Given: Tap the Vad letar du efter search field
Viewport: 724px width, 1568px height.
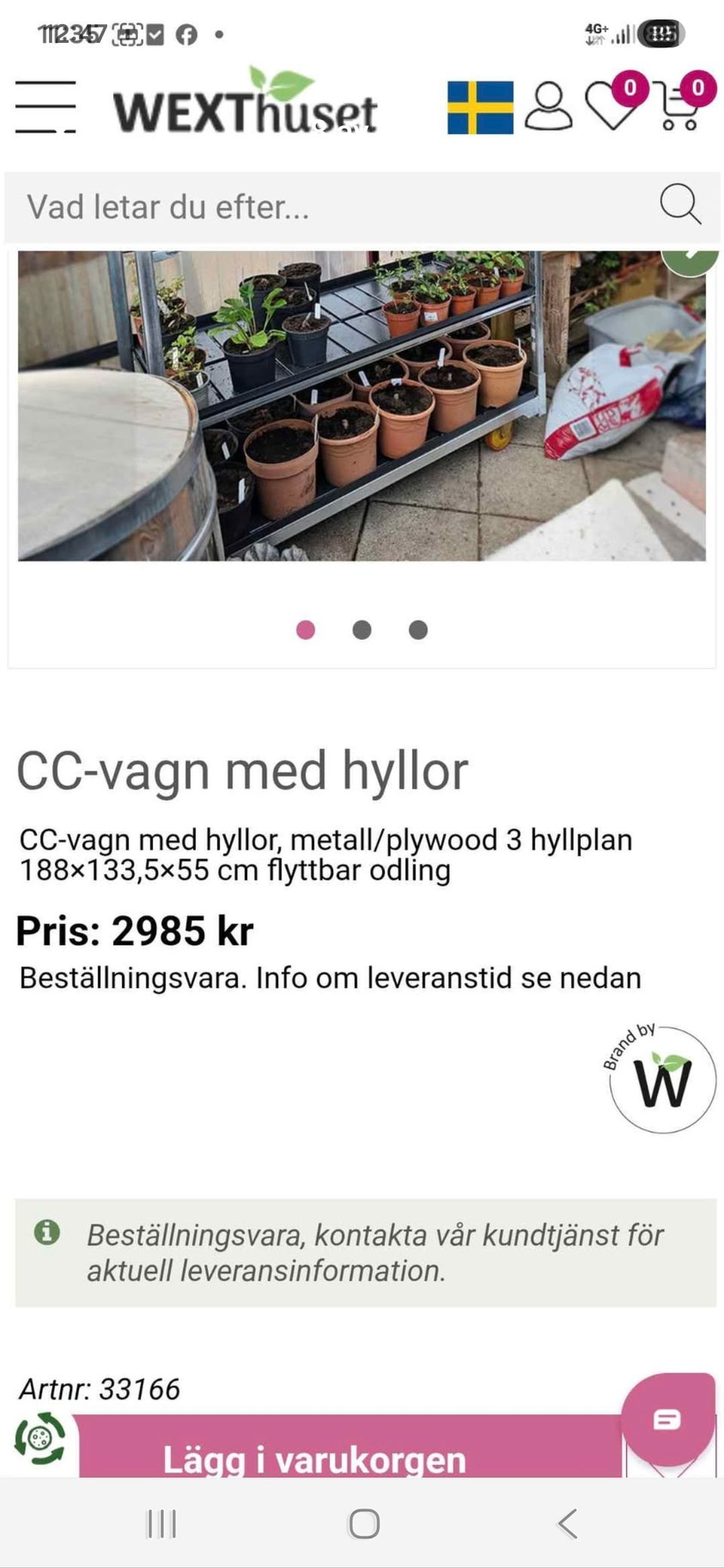Looking at the screenshot, I should [302, 207].
